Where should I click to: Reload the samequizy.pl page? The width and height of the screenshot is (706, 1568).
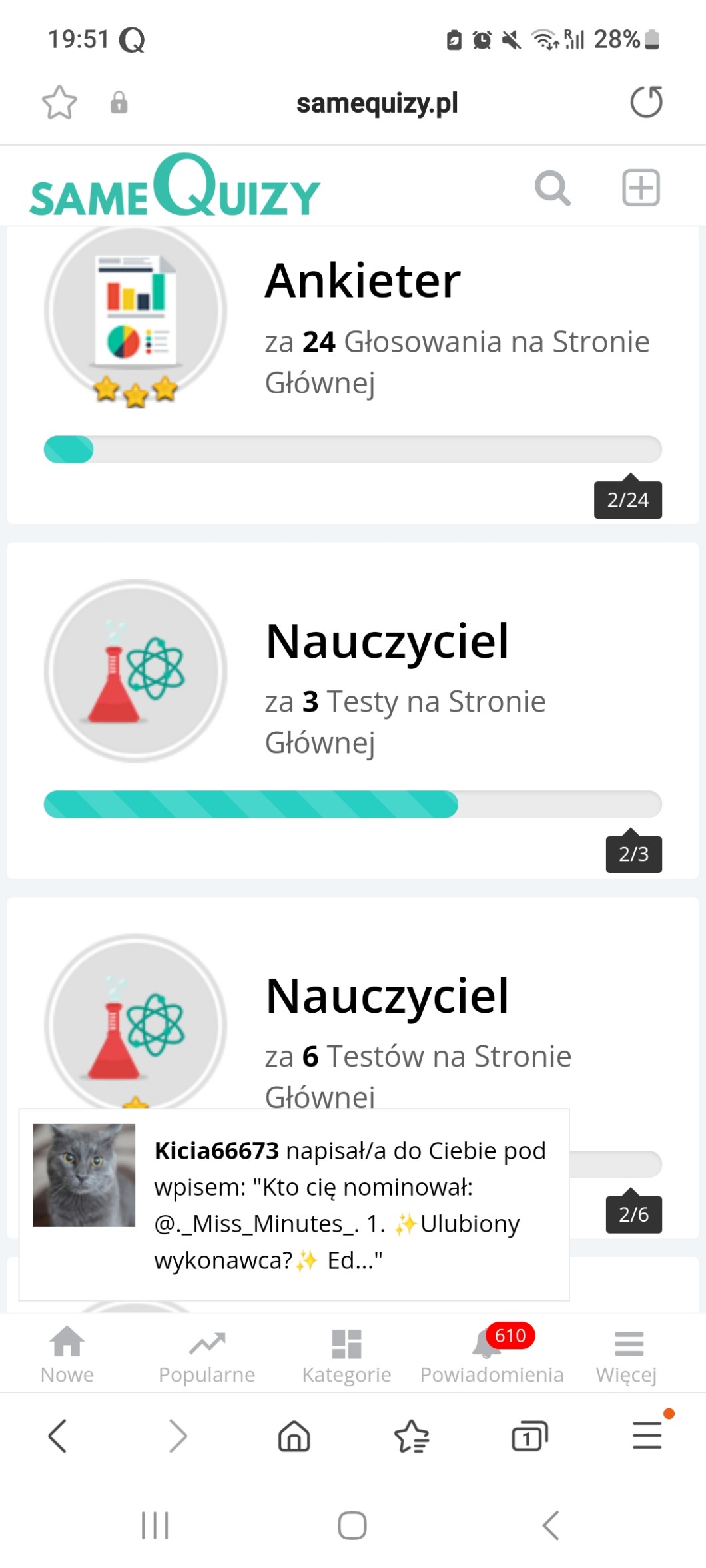(x=646, y=103)
